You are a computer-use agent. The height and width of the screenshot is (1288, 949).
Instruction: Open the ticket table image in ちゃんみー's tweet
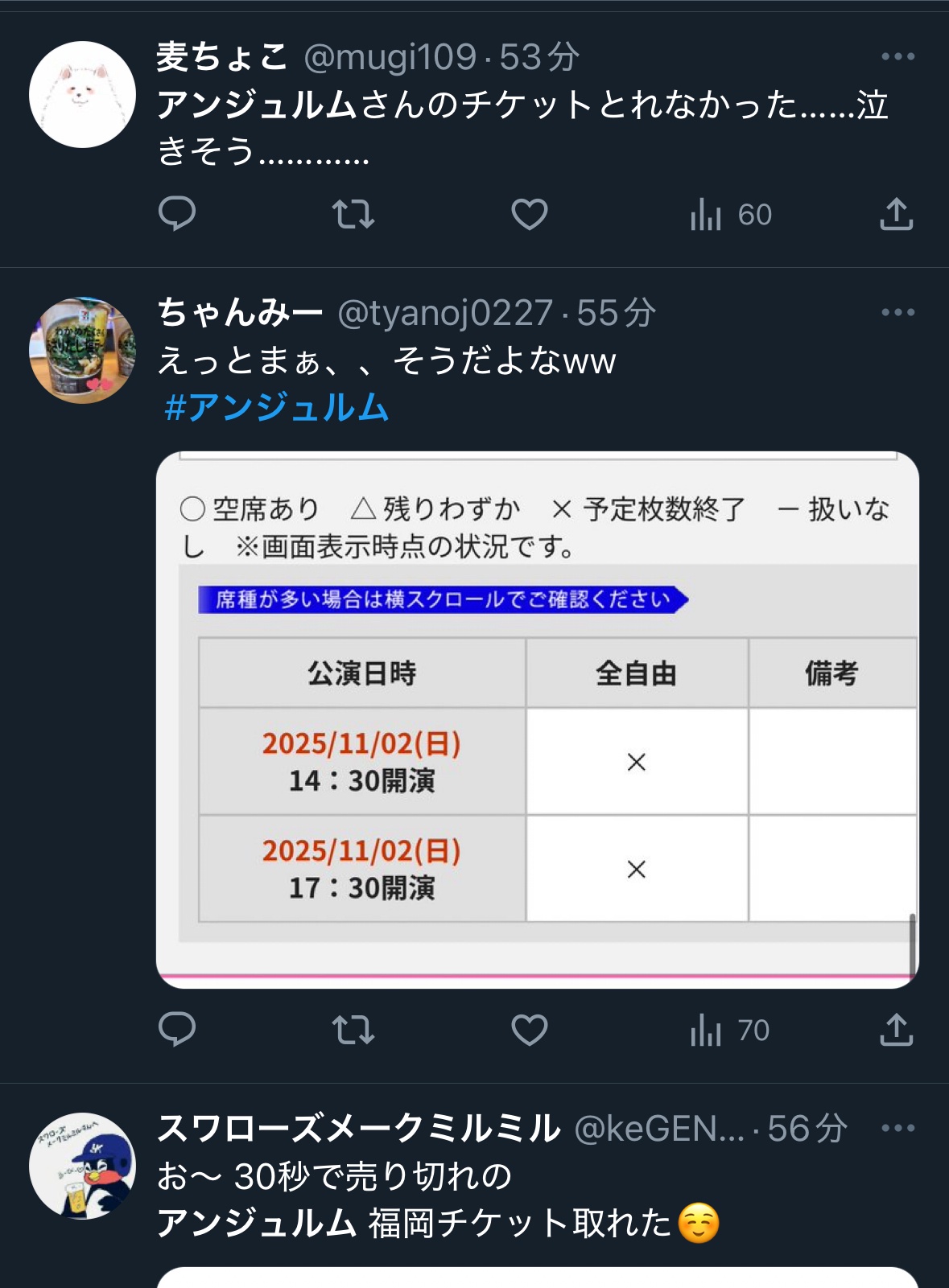pyautogui.click(x=537, y=718)
